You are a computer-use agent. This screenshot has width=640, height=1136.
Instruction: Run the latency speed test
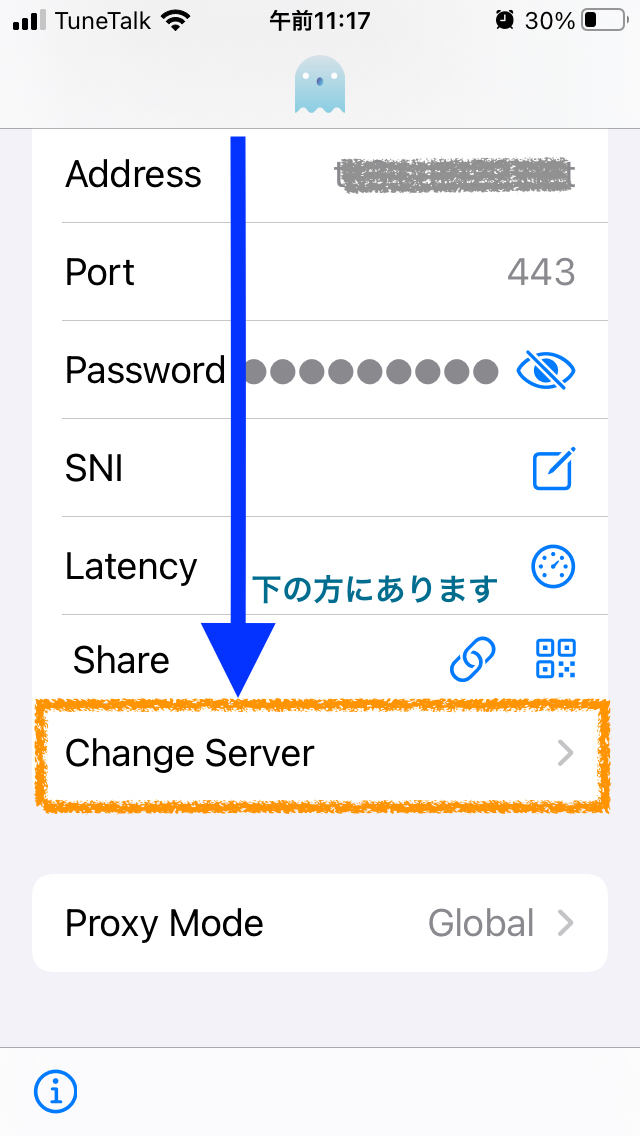[x=554, y=567]
